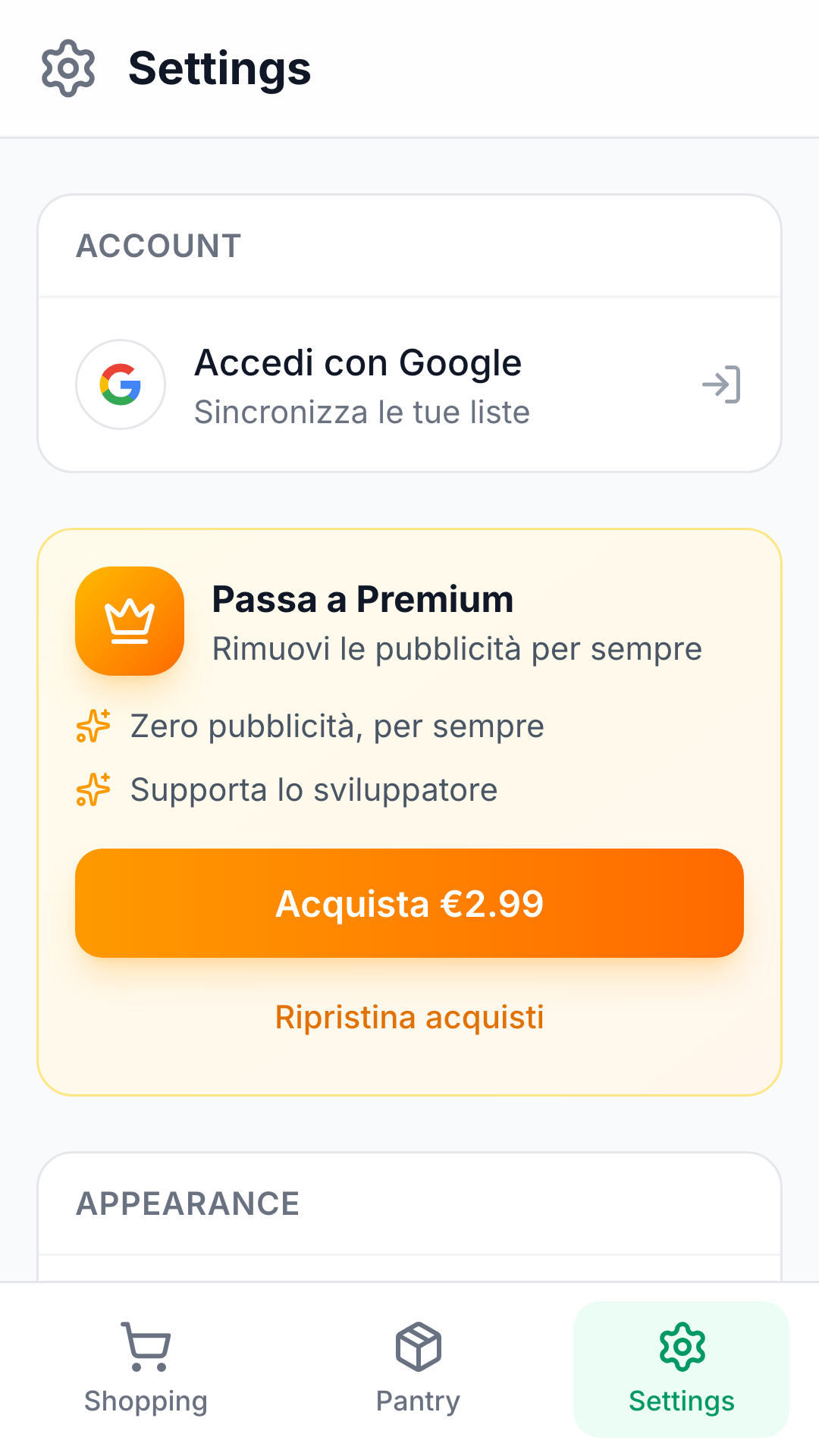819x1456 pixels.
Task: Select Accedi con Google
Action: [x=359, y=362]
